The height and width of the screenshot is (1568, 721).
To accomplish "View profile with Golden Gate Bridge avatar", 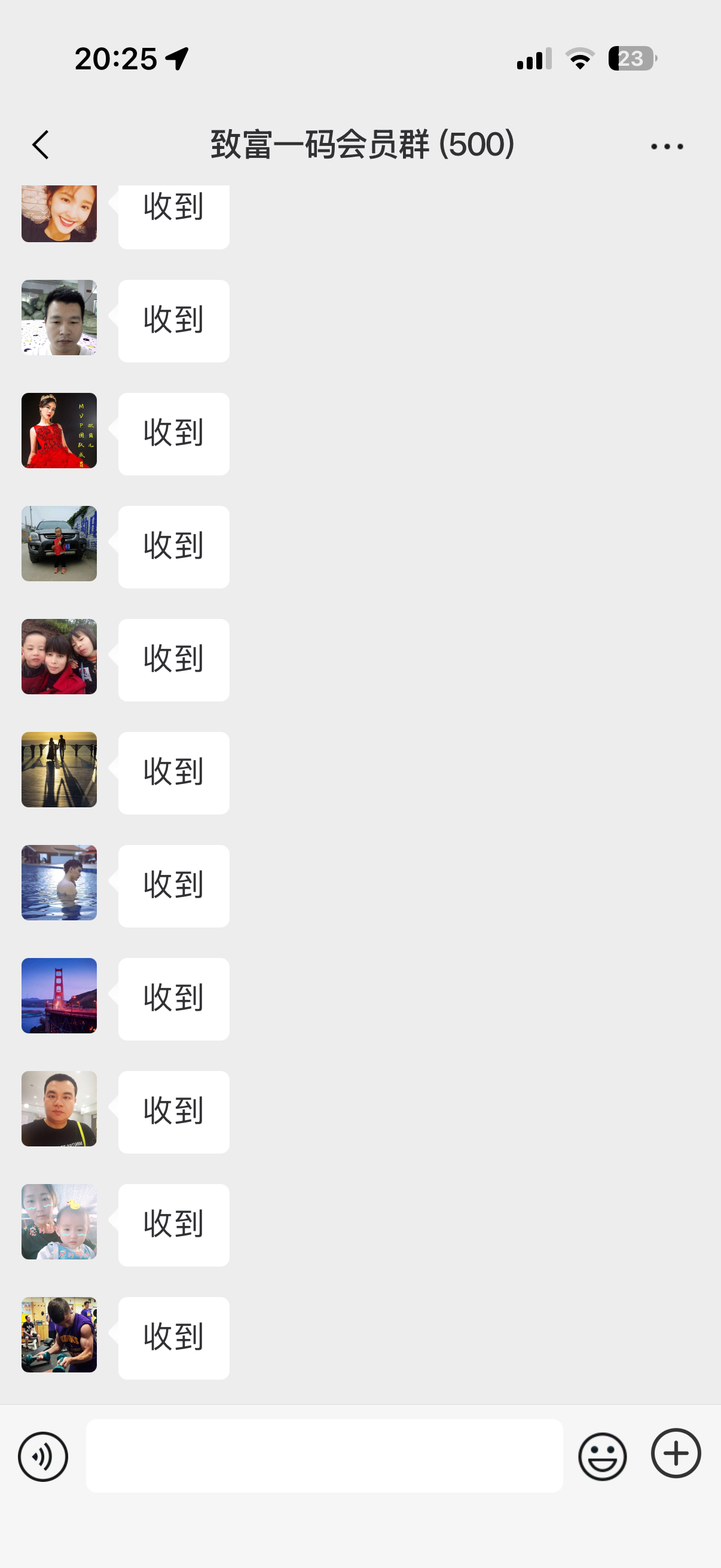I will [x=59, y=995].
